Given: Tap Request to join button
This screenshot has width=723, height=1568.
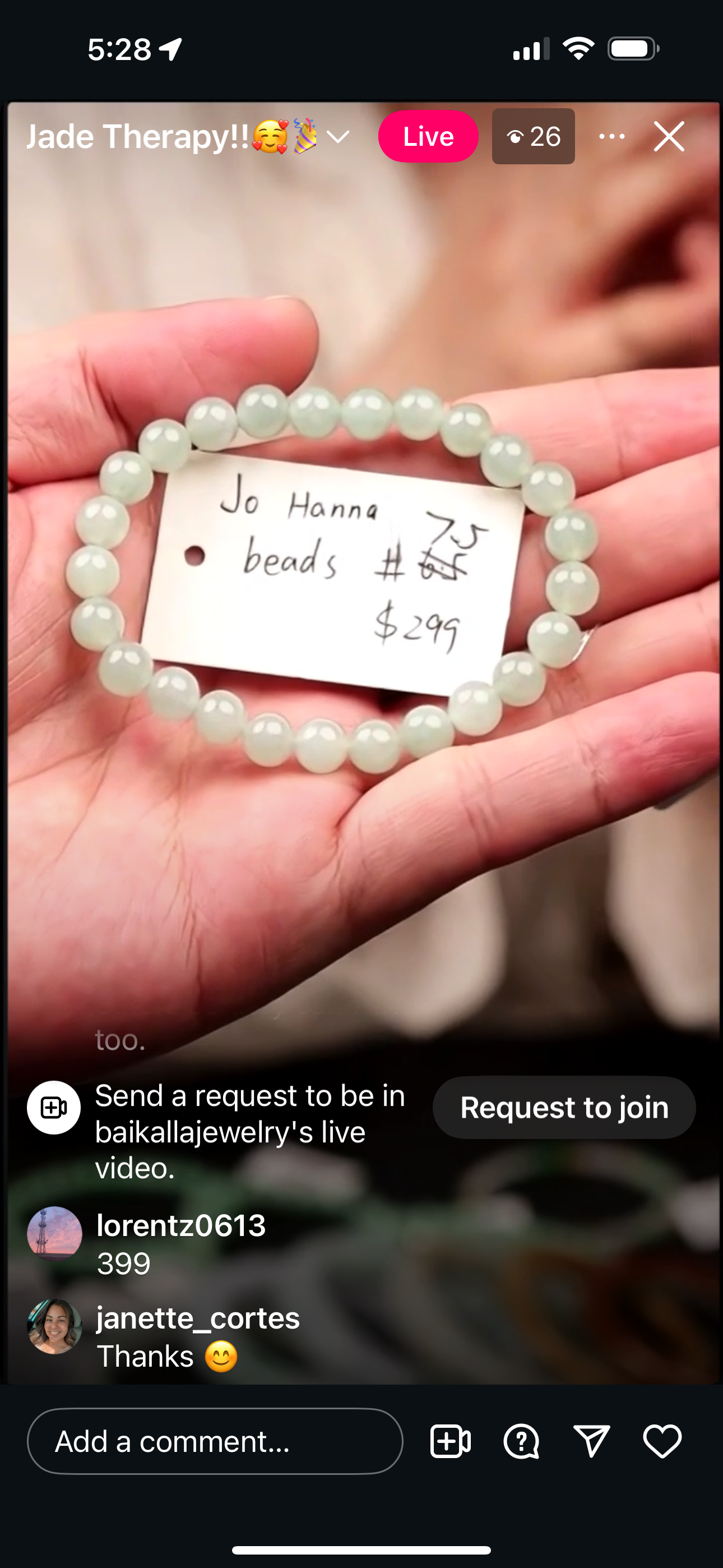Looking at the screenshot, I should click(564, 1107).
